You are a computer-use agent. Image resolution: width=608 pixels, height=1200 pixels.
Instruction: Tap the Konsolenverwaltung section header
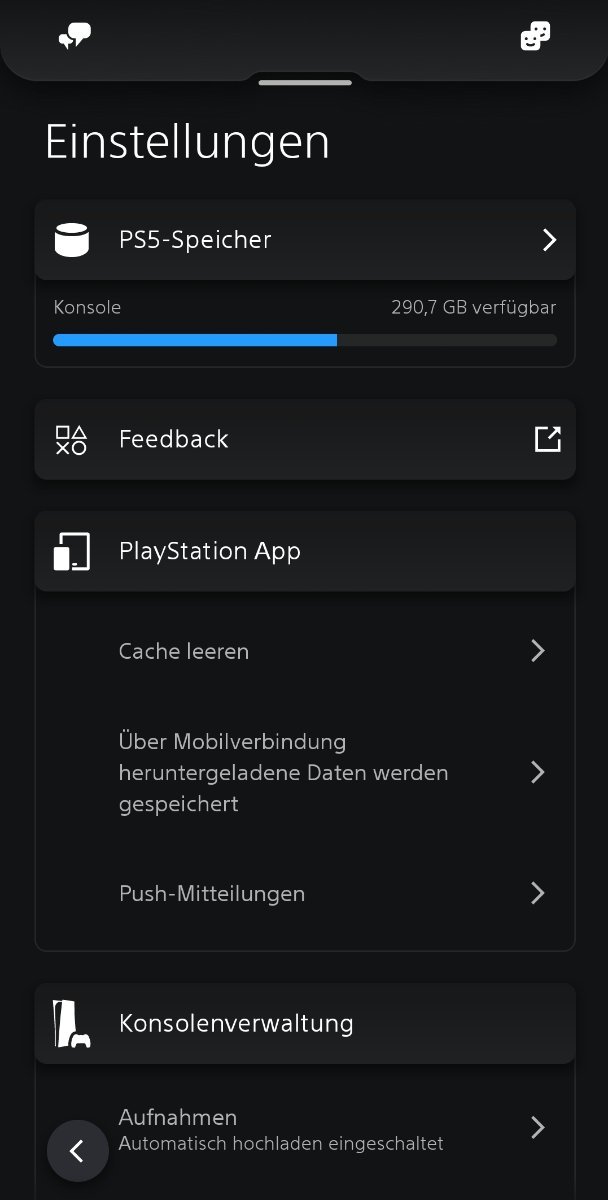(305, 1023)
